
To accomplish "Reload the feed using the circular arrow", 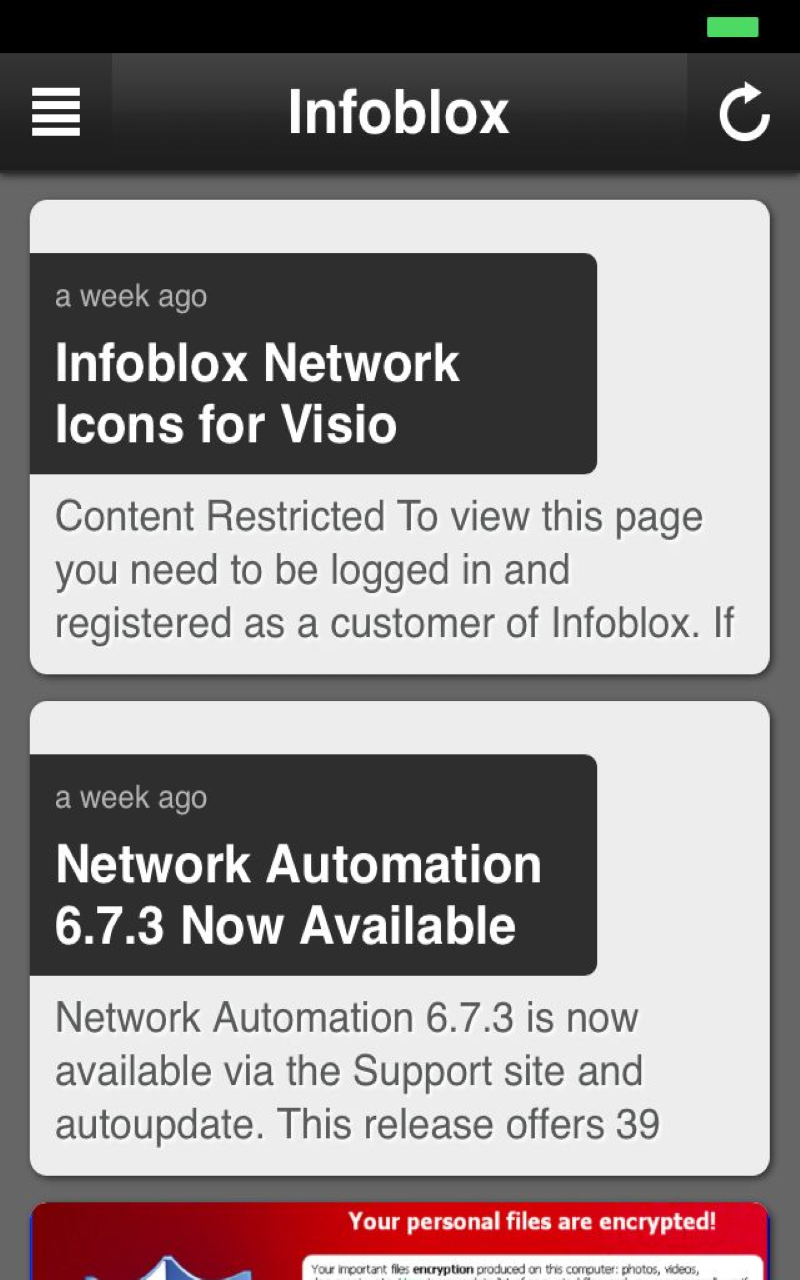I will click(744, 112).
